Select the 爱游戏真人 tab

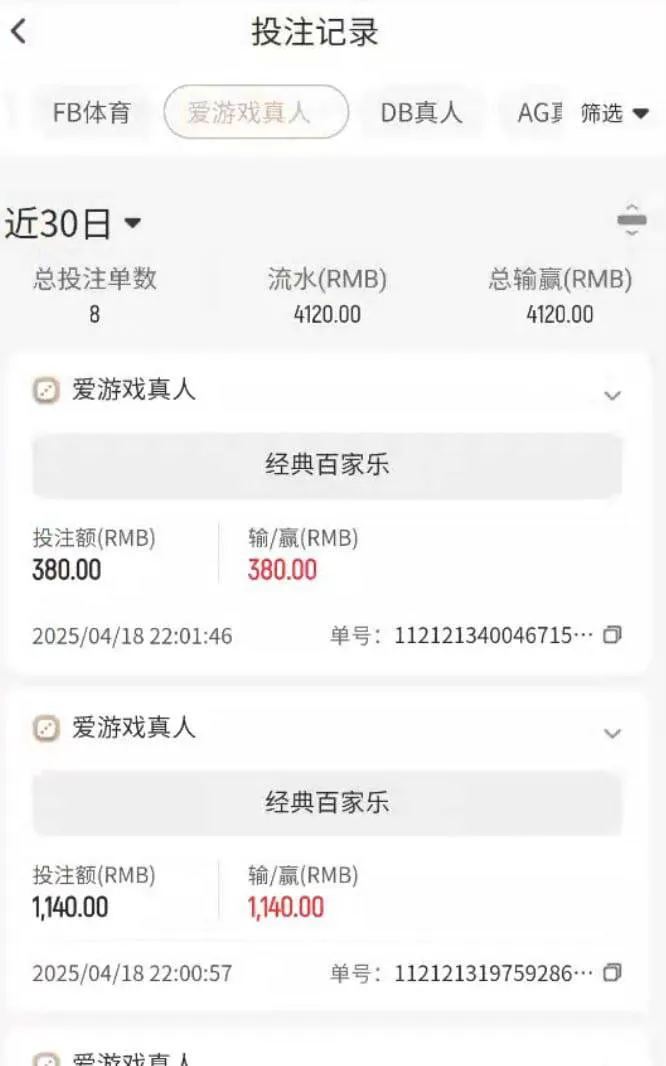pyautogui.click(x=256, y=113)
